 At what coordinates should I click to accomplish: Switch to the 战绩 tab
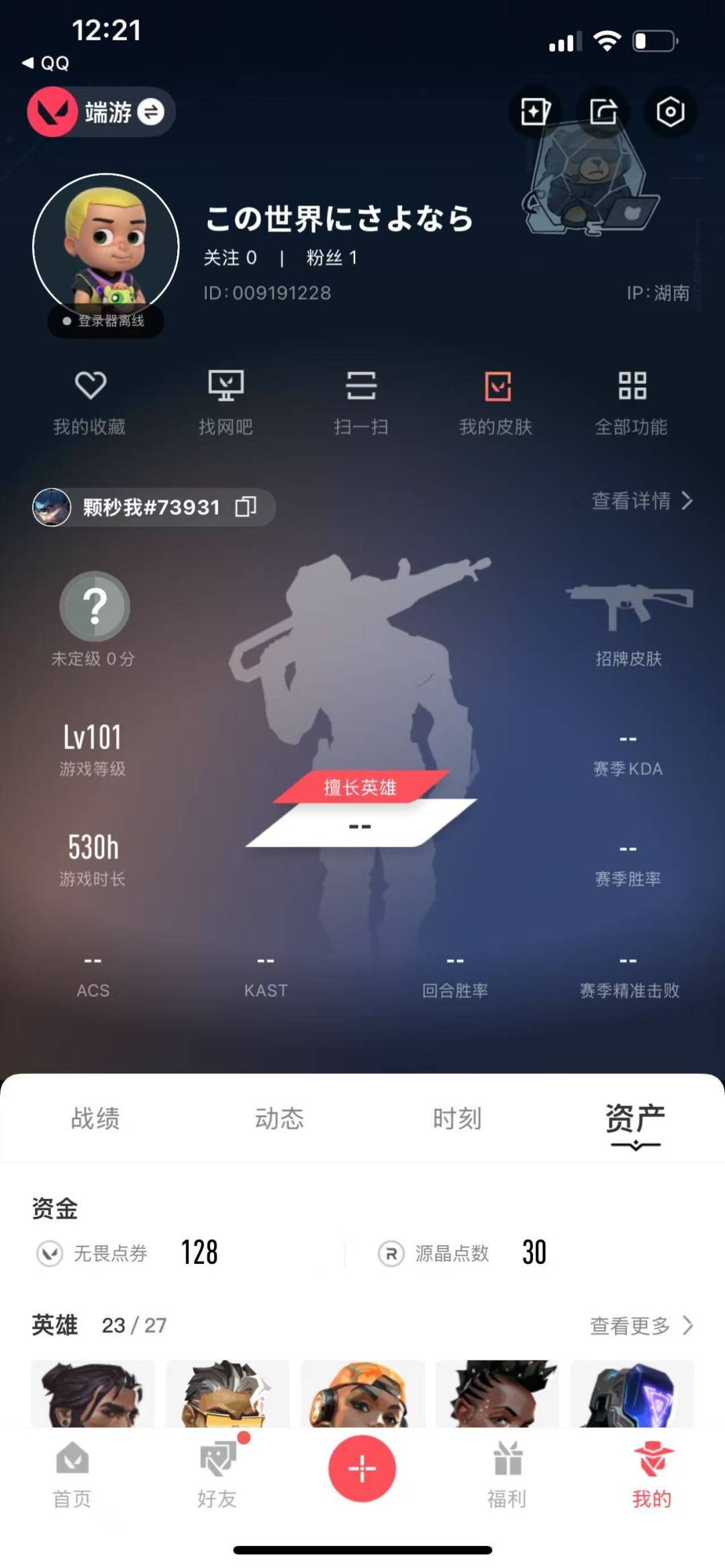(95, 1118)
